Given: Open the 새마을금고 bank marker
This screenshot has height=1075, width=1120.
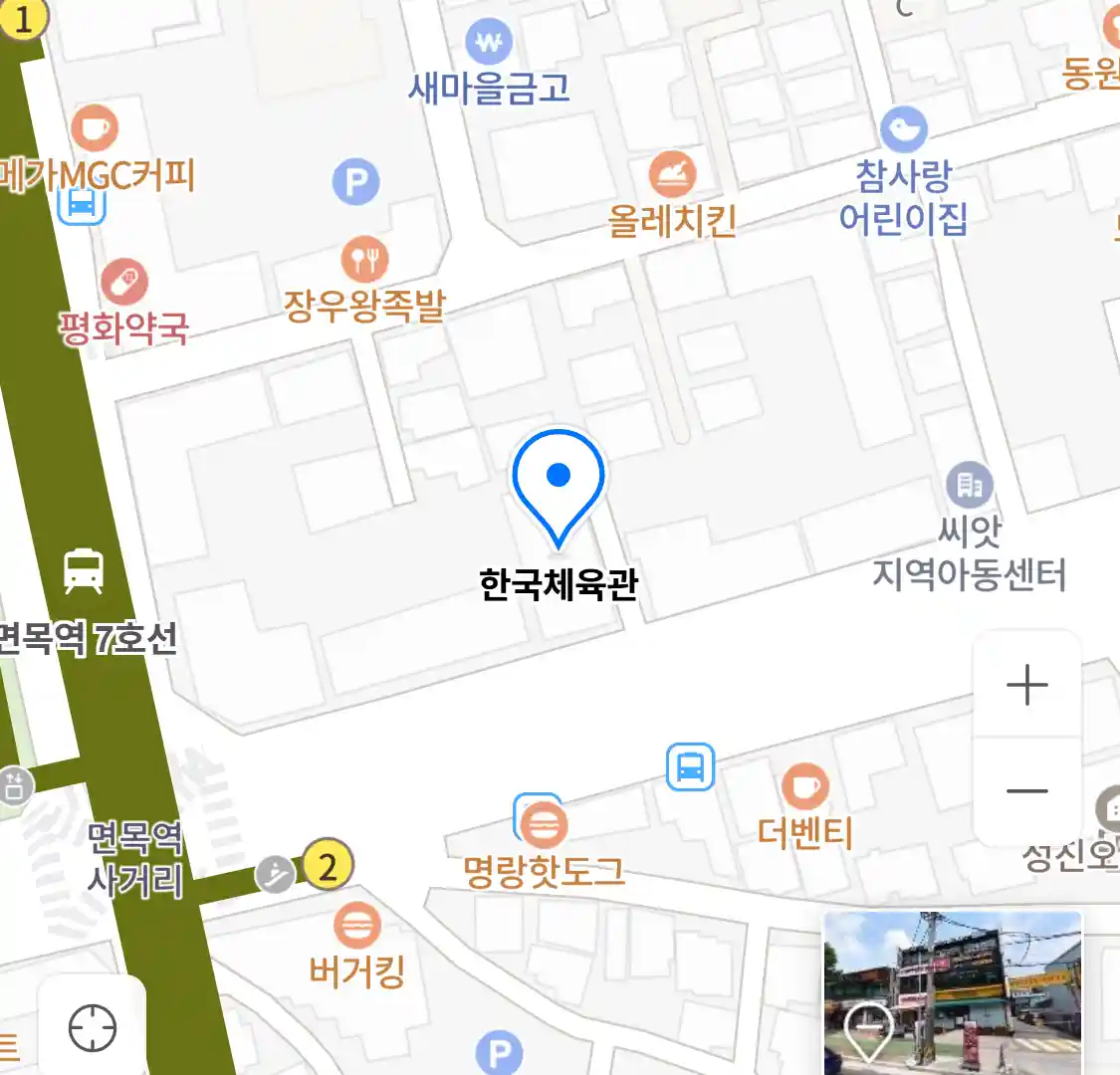Looking at the screenshot, I should coord(489,43).
